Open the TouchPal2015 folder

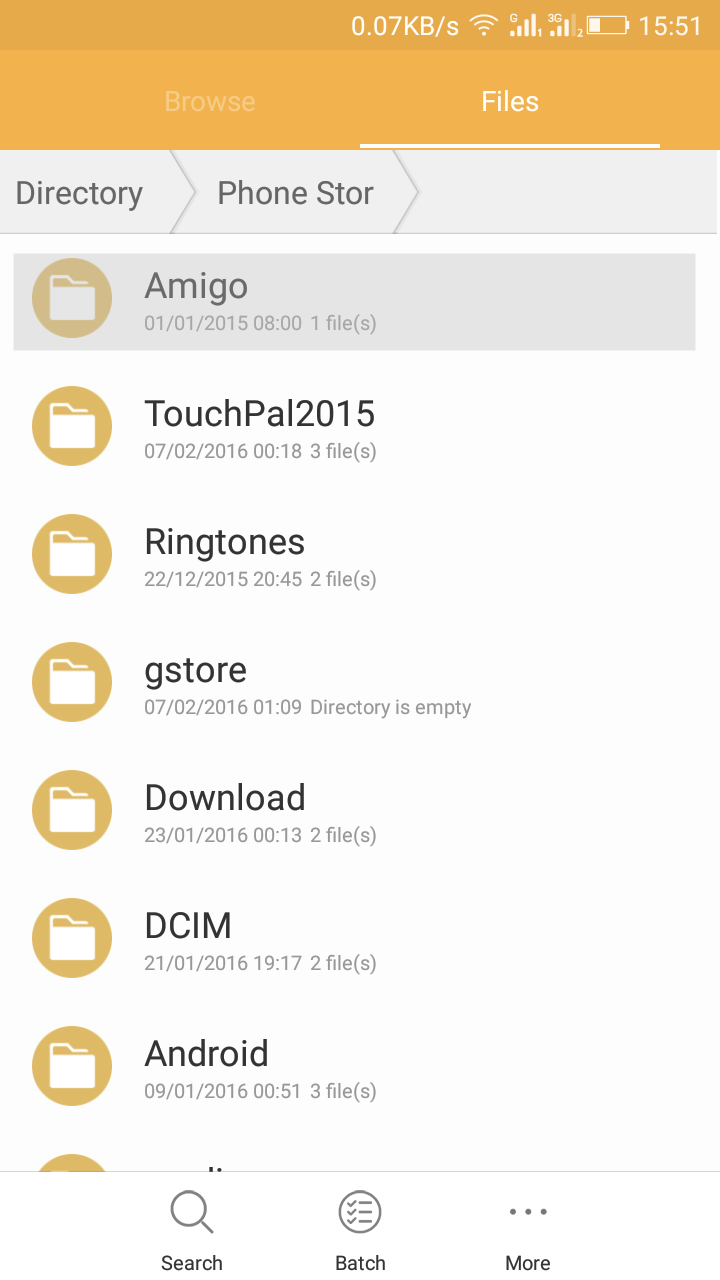(354, 430)
